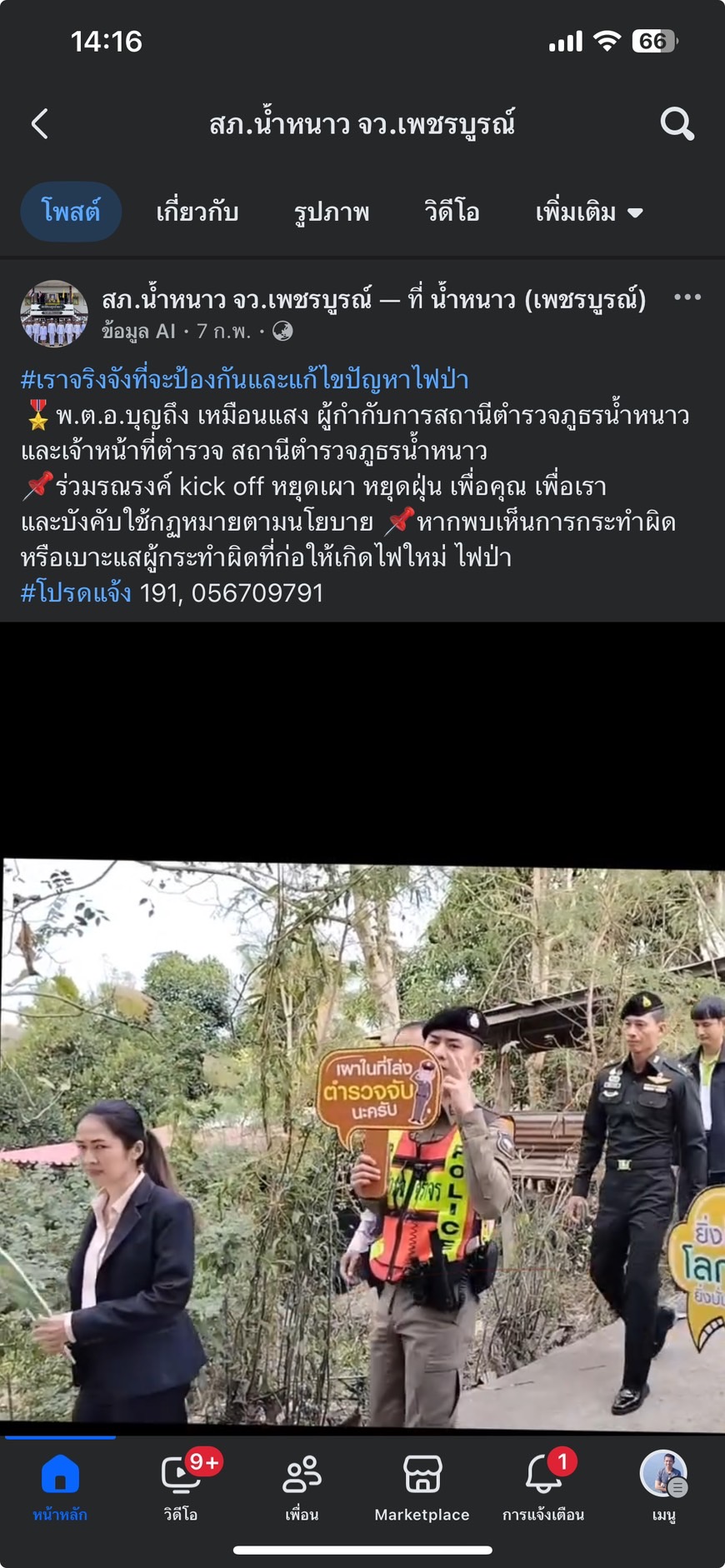Check การแจ้งเตือน notifications
725x1568 pixels.
[542, 1488]
